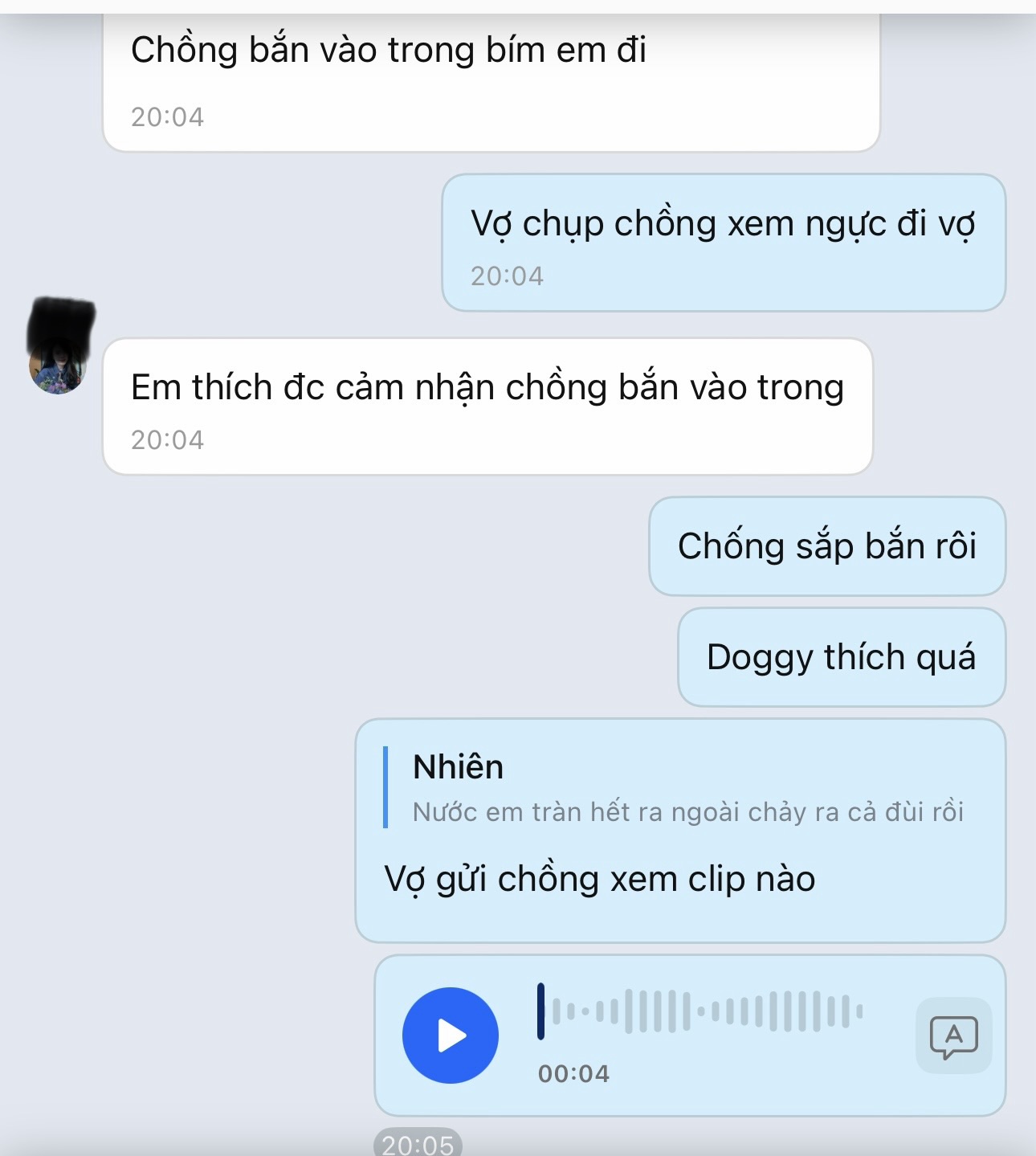This screenshot has height=1156, width=1036.
Task: Seek within the voice message waveform
Action: [x=700, y=1011]
